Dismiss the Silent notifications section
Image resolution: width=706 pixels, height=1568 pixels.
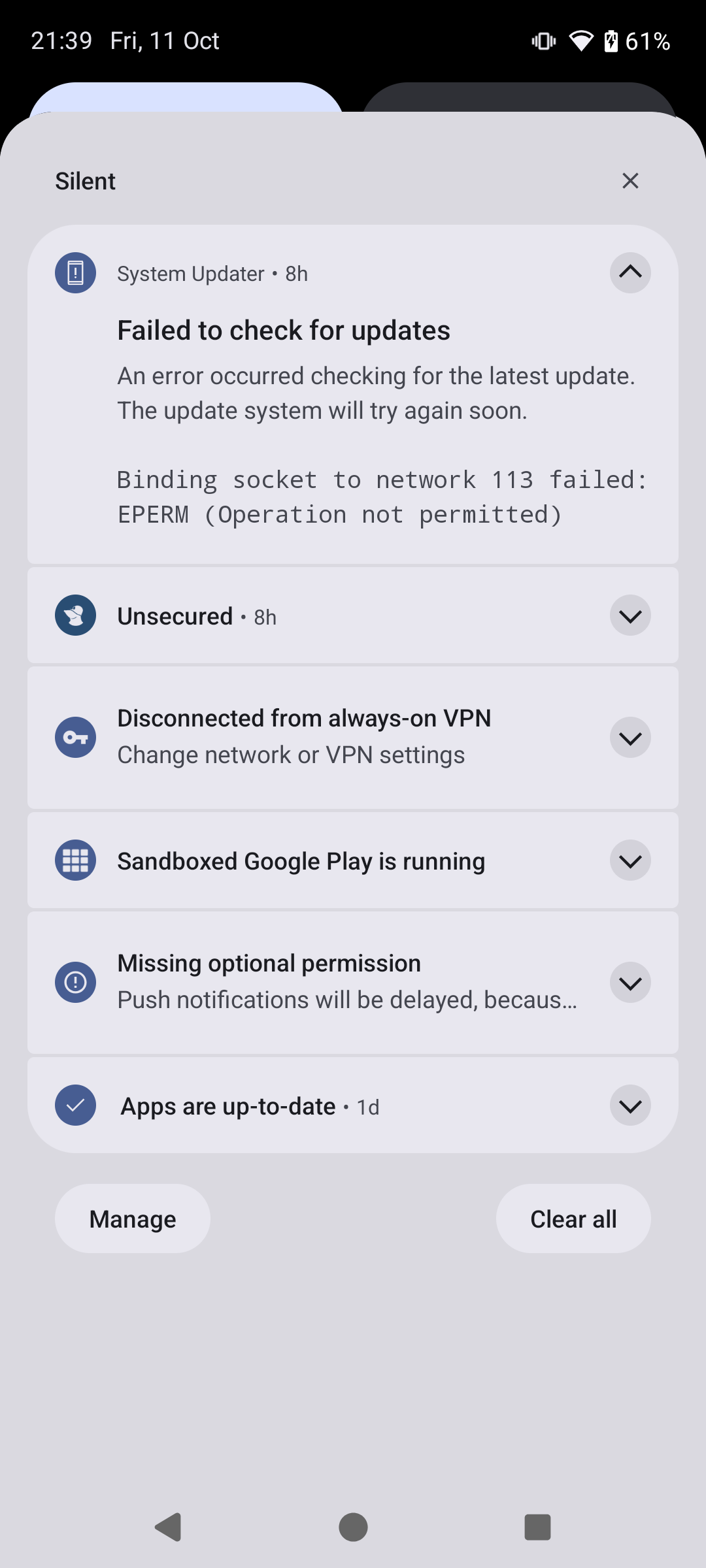[x=630, y=181]
